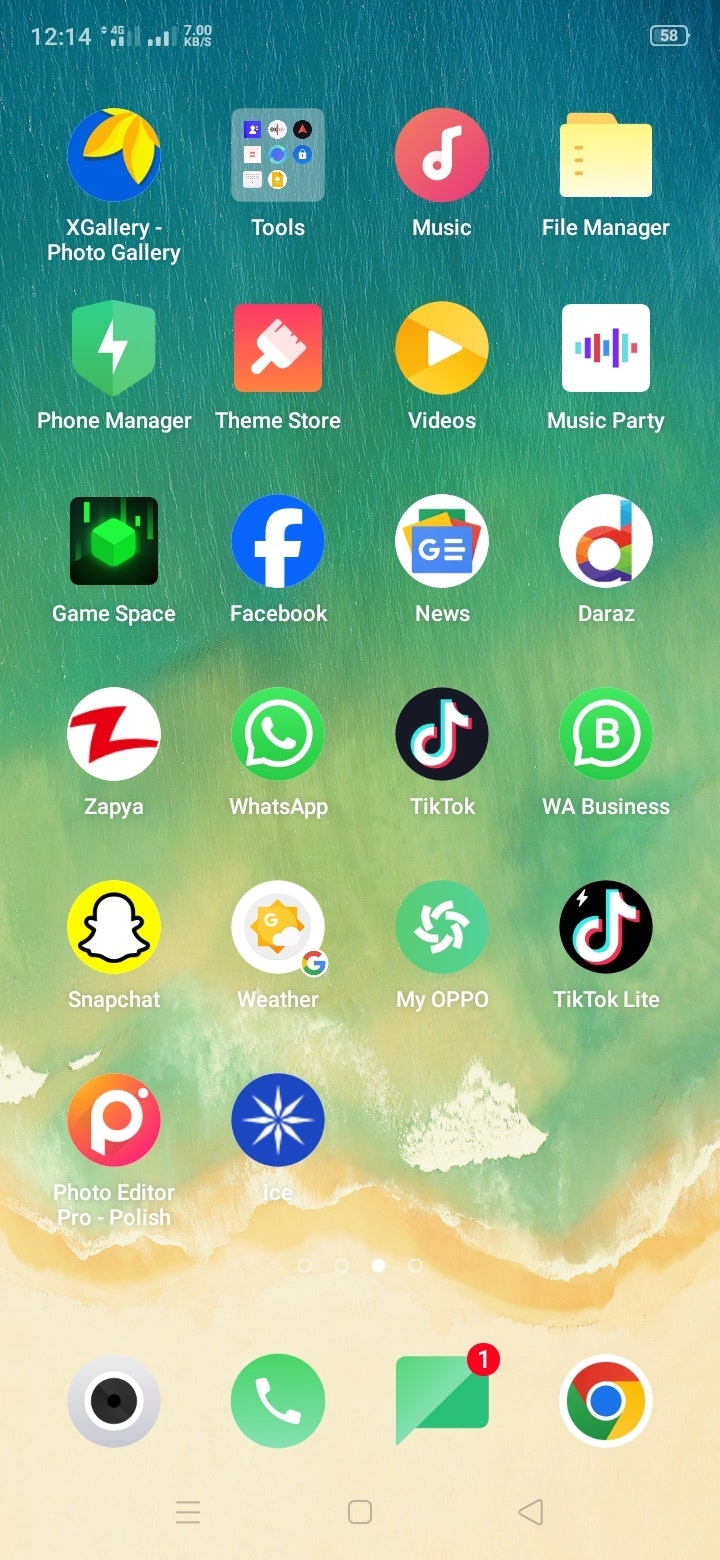This screenshot has height=1560, width=720.
Task: Open Snapchat
Action: pyautogui.click(x=114, y=927)
